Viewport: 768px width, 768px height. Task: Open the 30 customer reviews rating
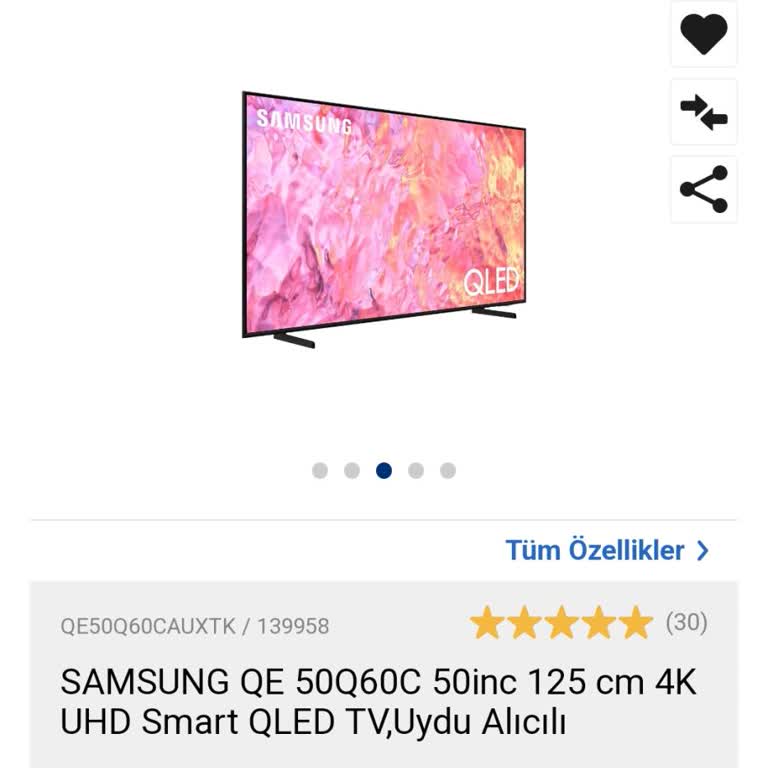(x=588, y=623)
